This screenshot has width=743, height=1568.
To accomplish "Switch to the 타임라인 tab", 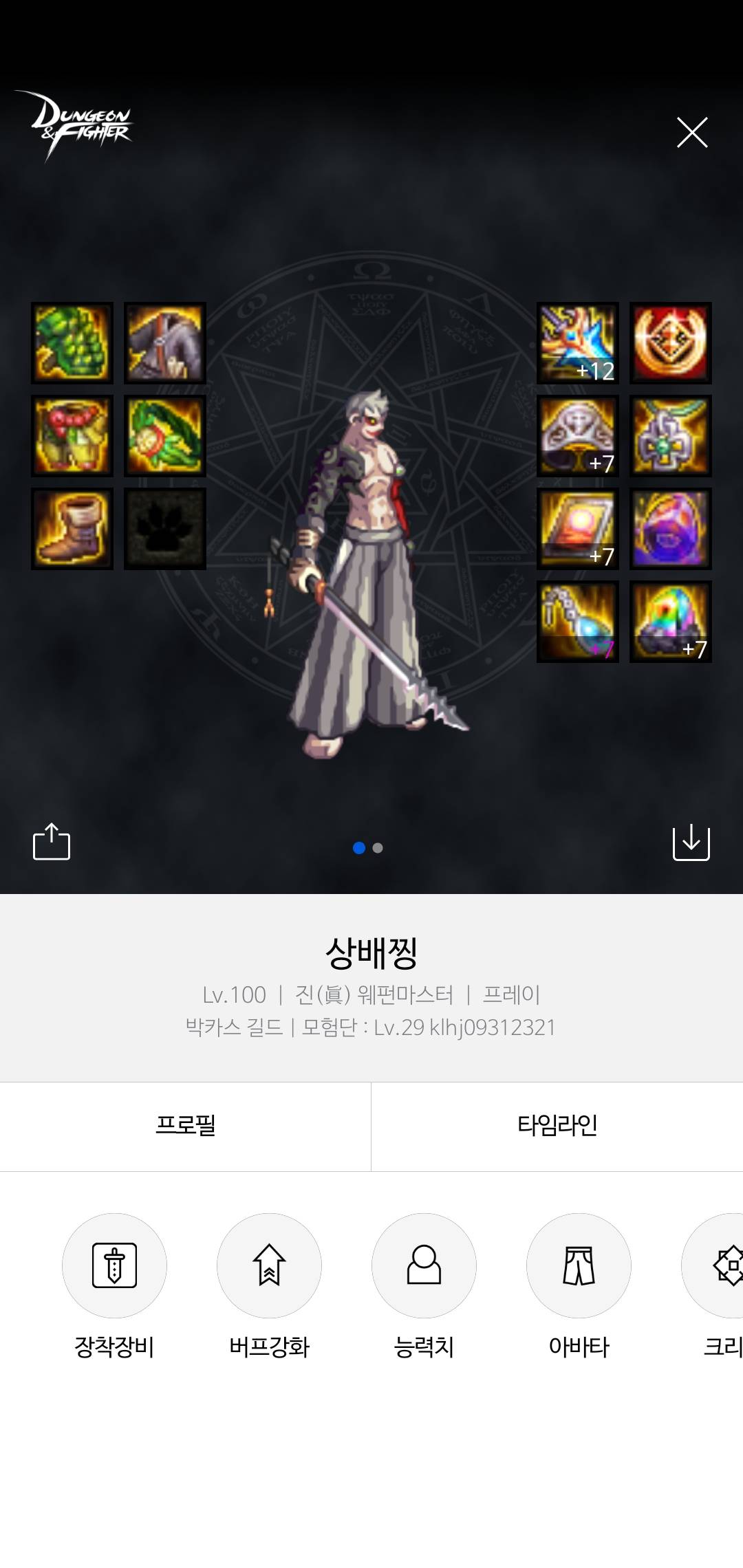I will pos(557,1126).
